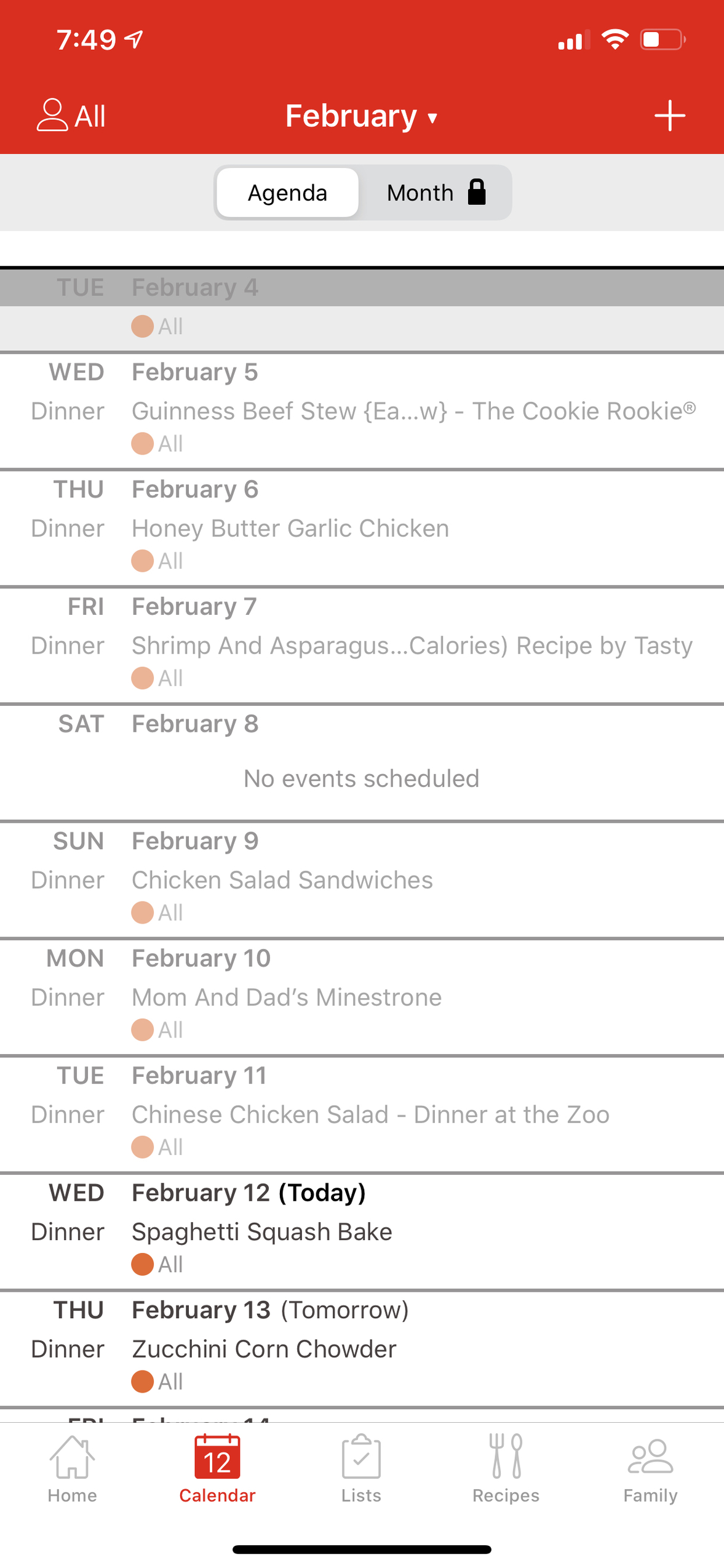The image size is (724, 1568).
Task: Switch to the Recipes tab
Action: (506, 1470)
